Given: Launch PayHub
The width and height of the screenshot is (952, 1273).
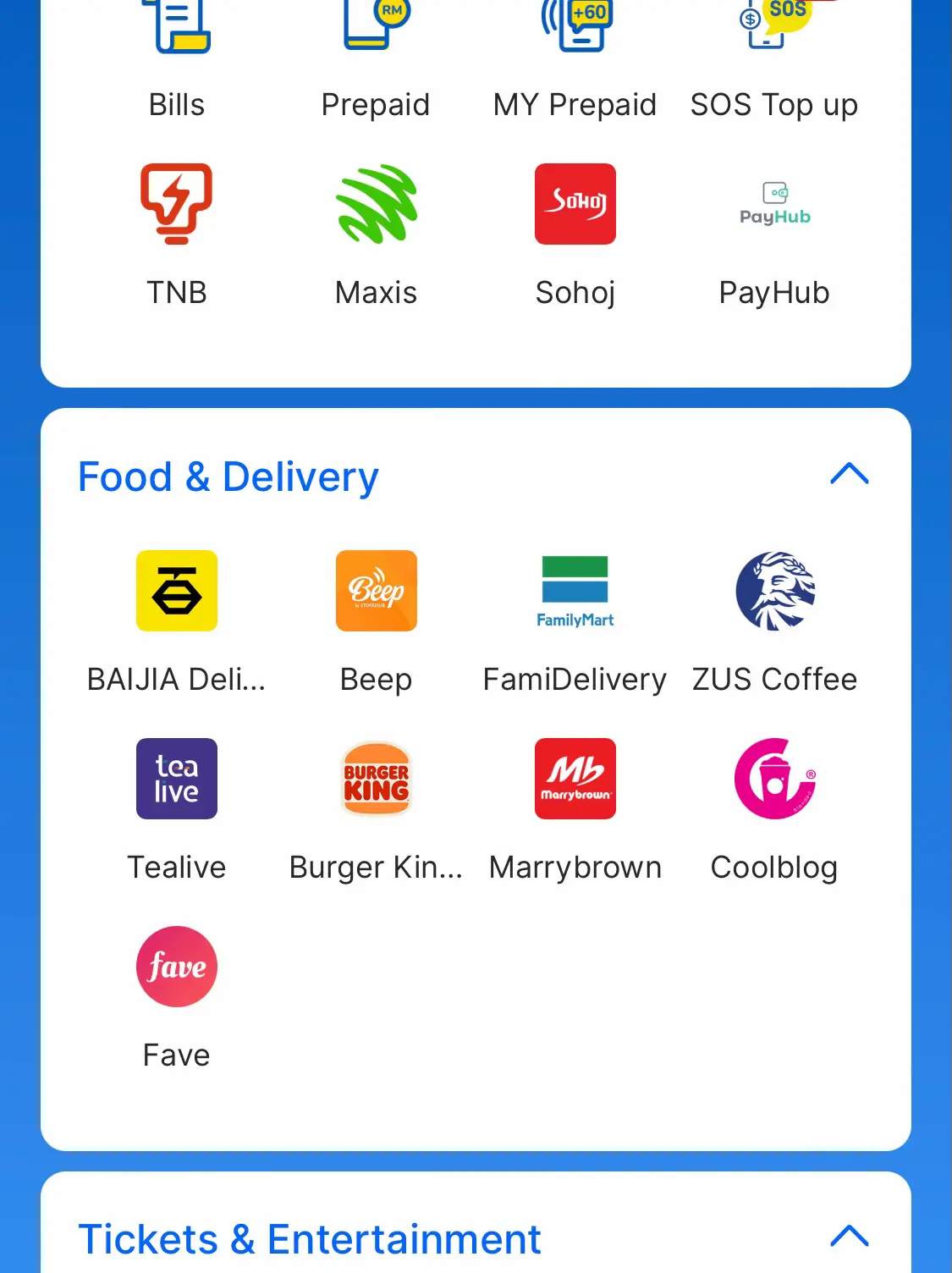Looking at the screenshot, I should [773, 205].
